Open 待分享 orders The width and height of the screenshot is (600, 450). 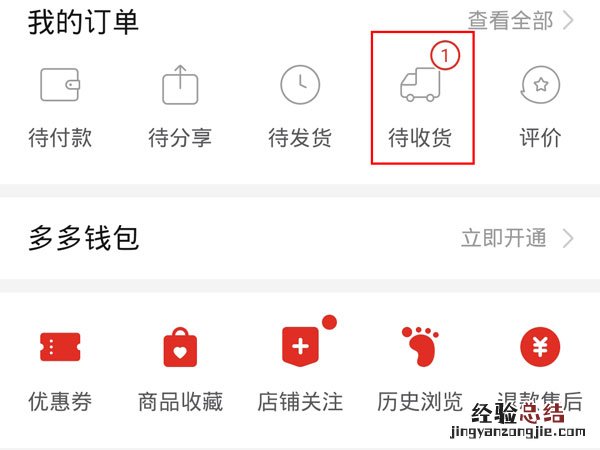point(180,105)
